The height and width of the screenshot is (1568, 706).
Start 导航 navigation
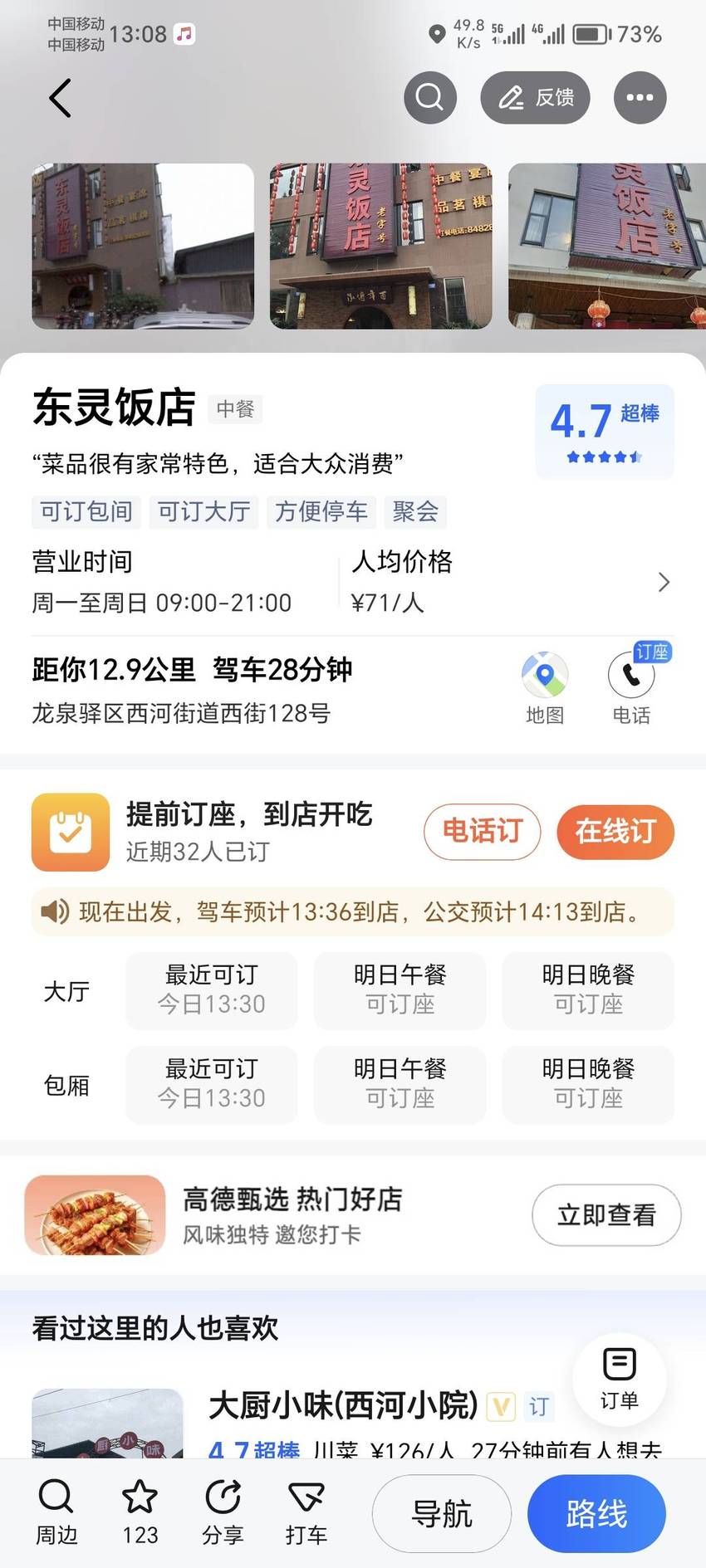(442, 1513)
